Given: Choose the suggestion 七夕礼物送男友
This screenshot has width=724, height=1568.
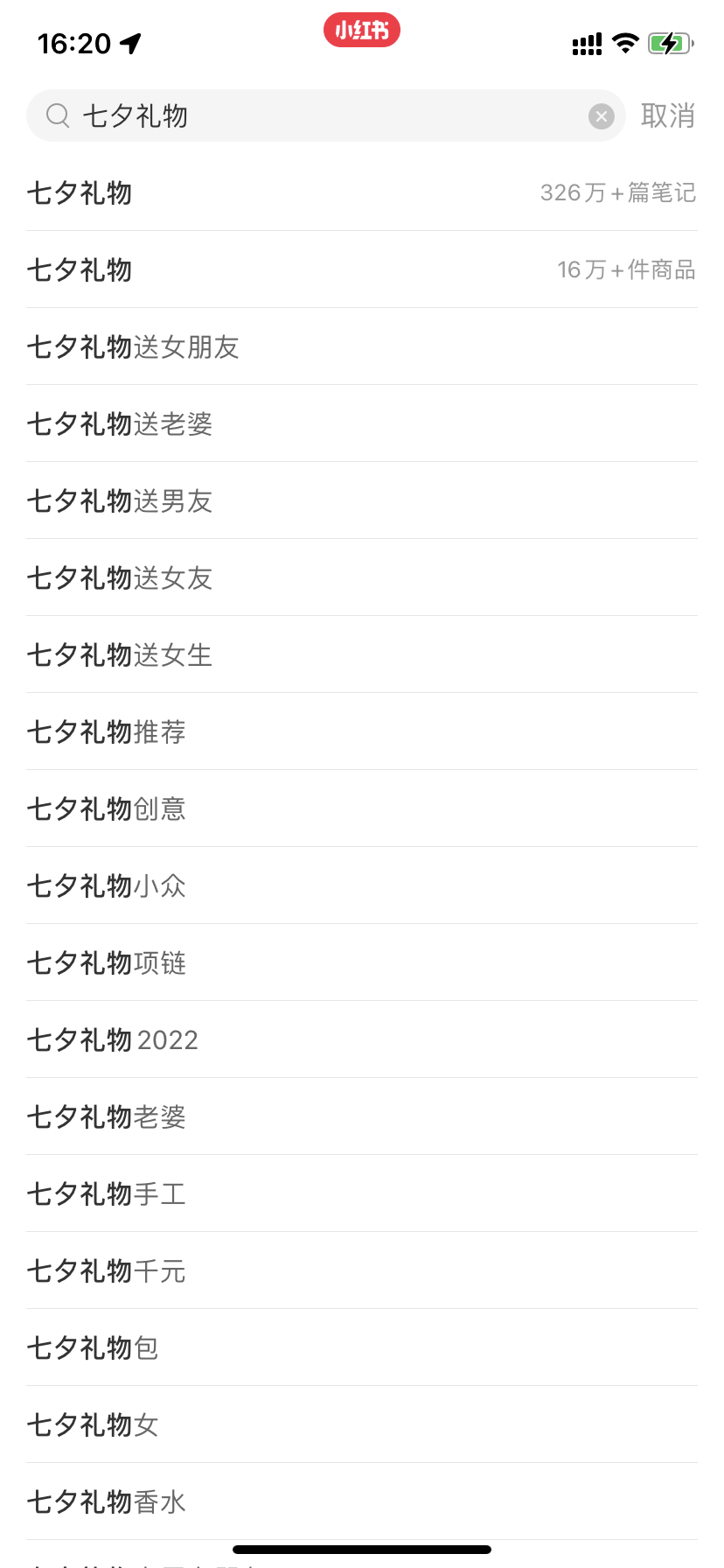Looking at the screenshot, I should tap(361, 500).
